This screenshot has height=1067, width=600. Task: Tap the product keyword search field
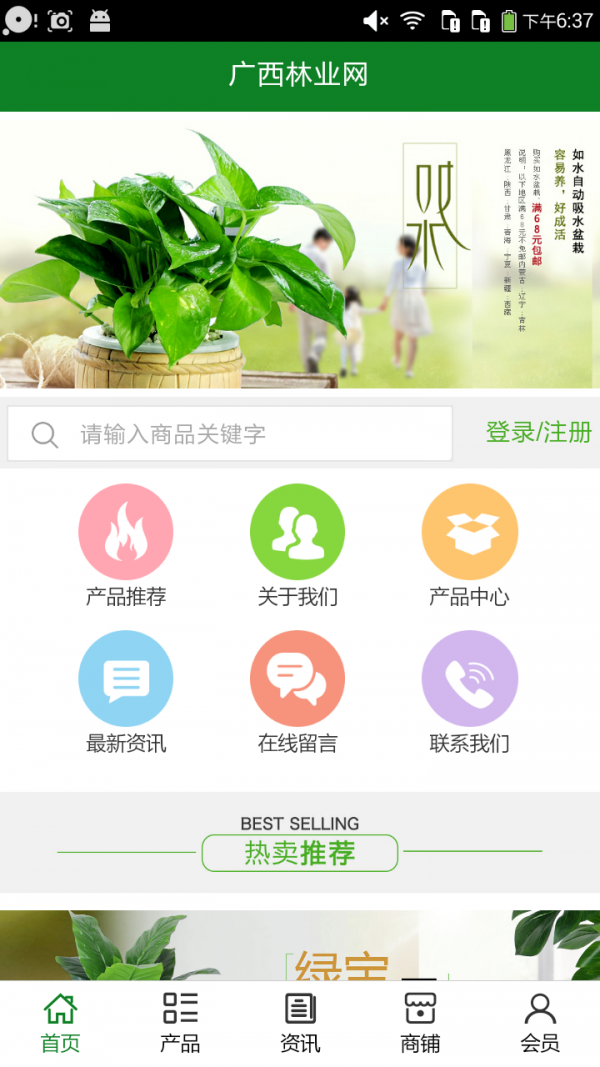230,434
